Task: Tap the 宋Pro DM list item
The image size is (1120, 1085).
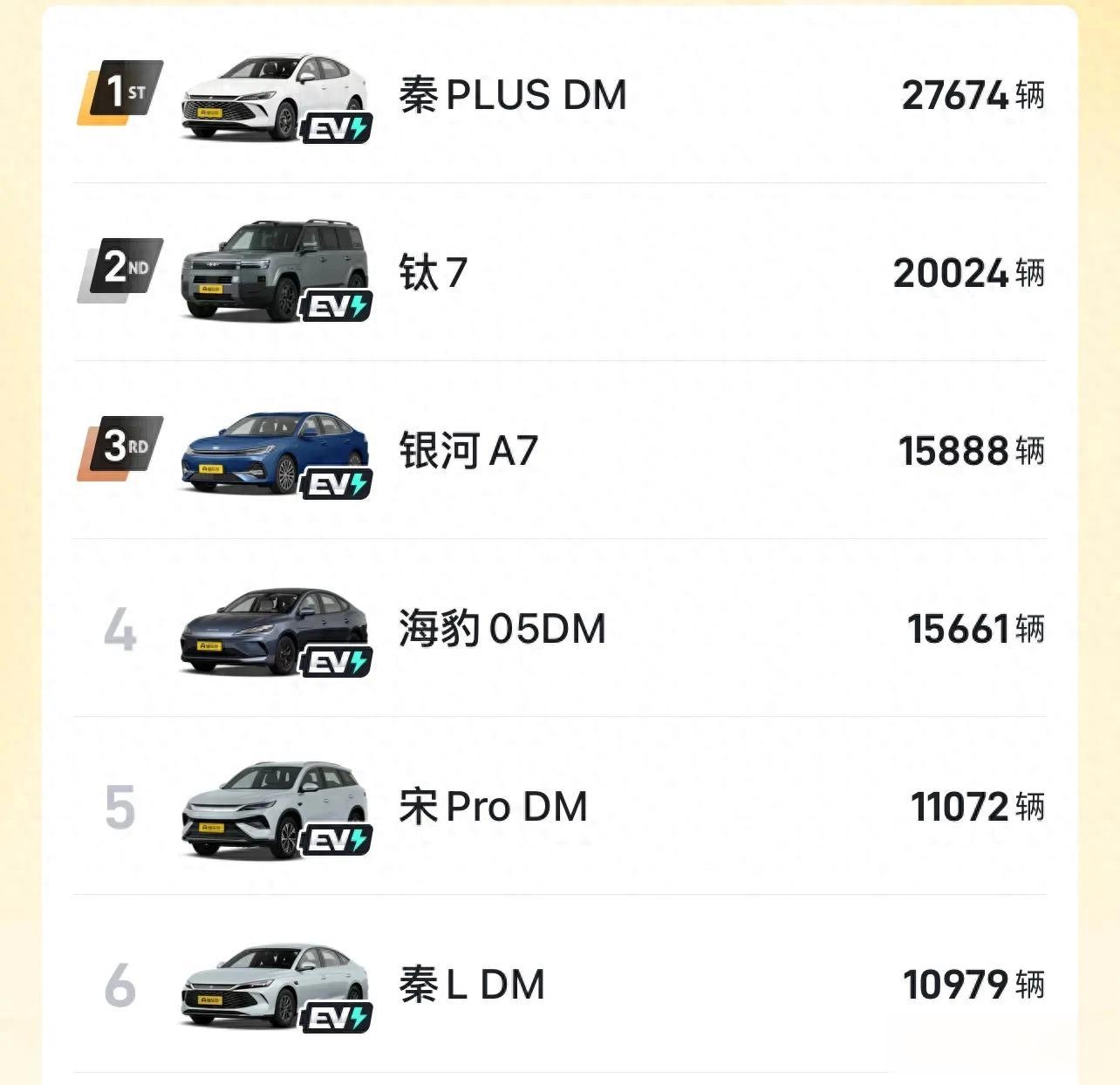Action: pyautogui.click(x=493, y=806)
